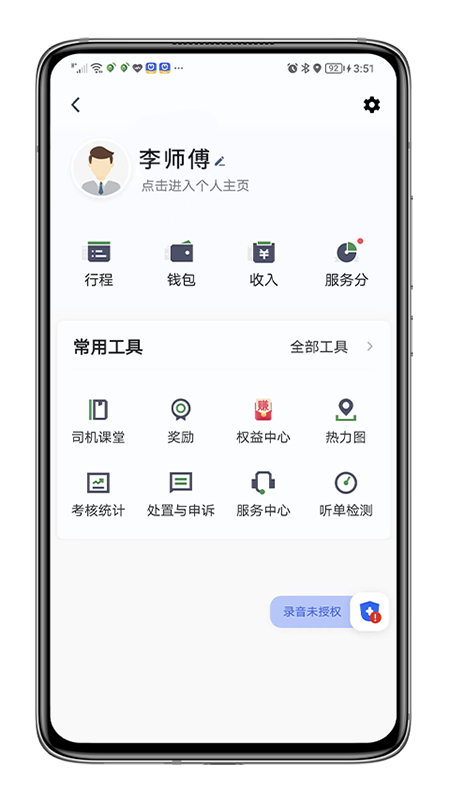Viewport: 450px width, 800px height.
Task: Tap the driver avatar photo
Action: (101, 169)
